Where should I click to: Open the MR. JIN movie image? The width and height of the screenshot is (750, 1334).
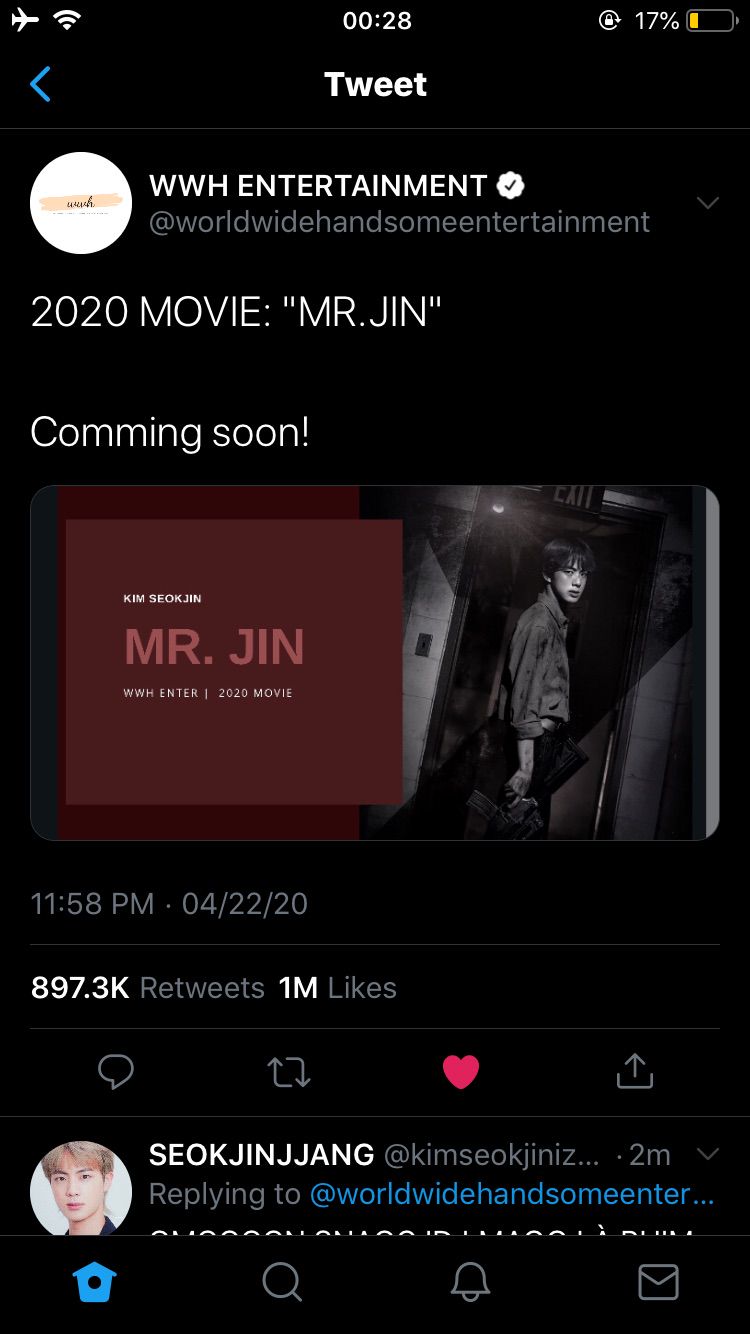[375, 663]
